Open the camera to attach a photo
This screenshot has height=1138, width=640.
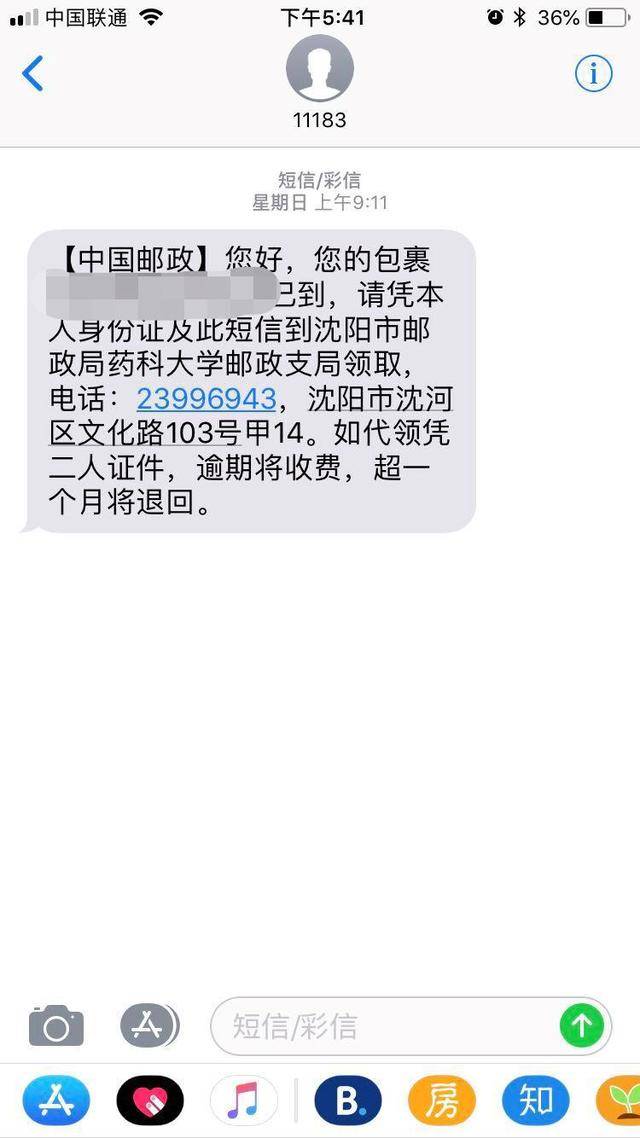point(56,1026)
